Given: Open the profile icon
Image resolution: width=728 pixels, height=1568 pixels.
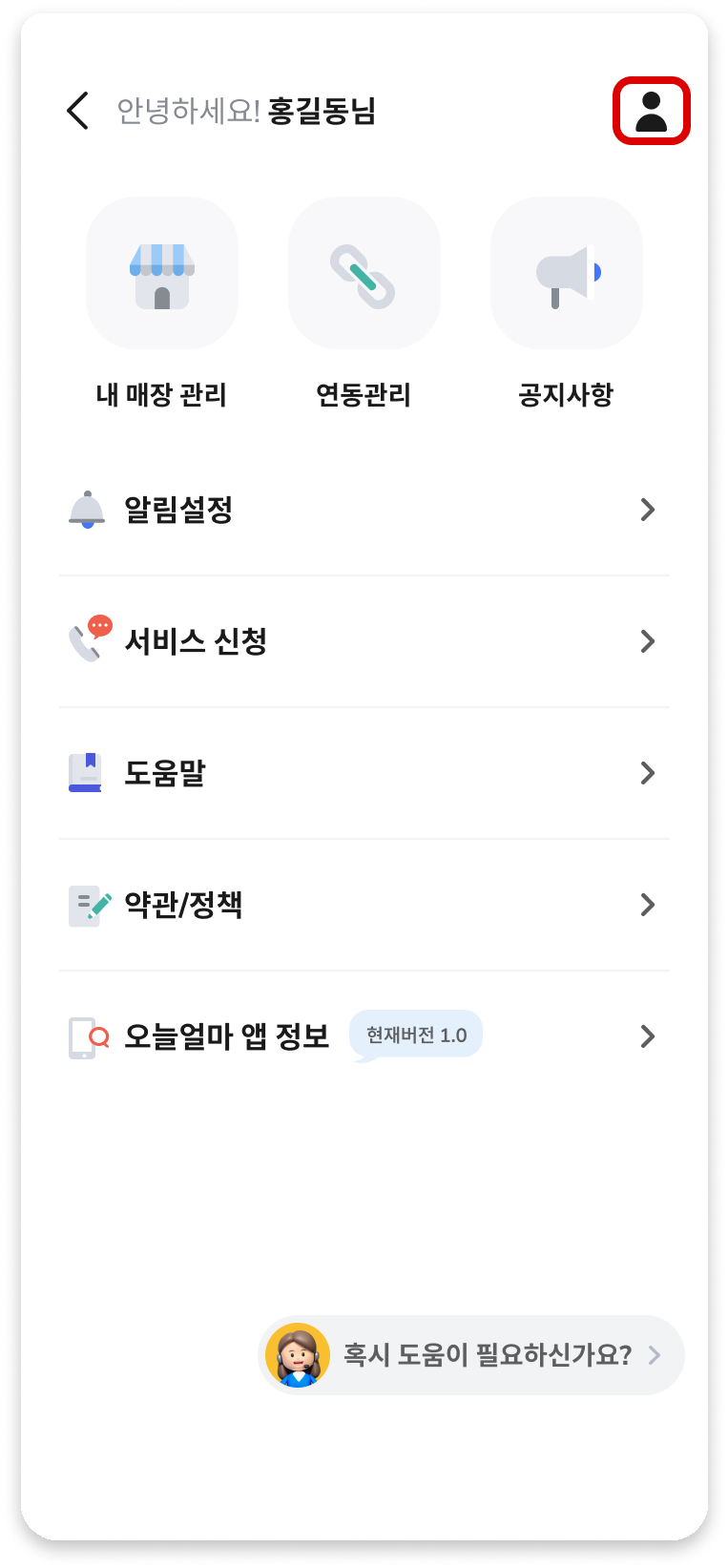Looking at the screenshot, I should point(651,112).
